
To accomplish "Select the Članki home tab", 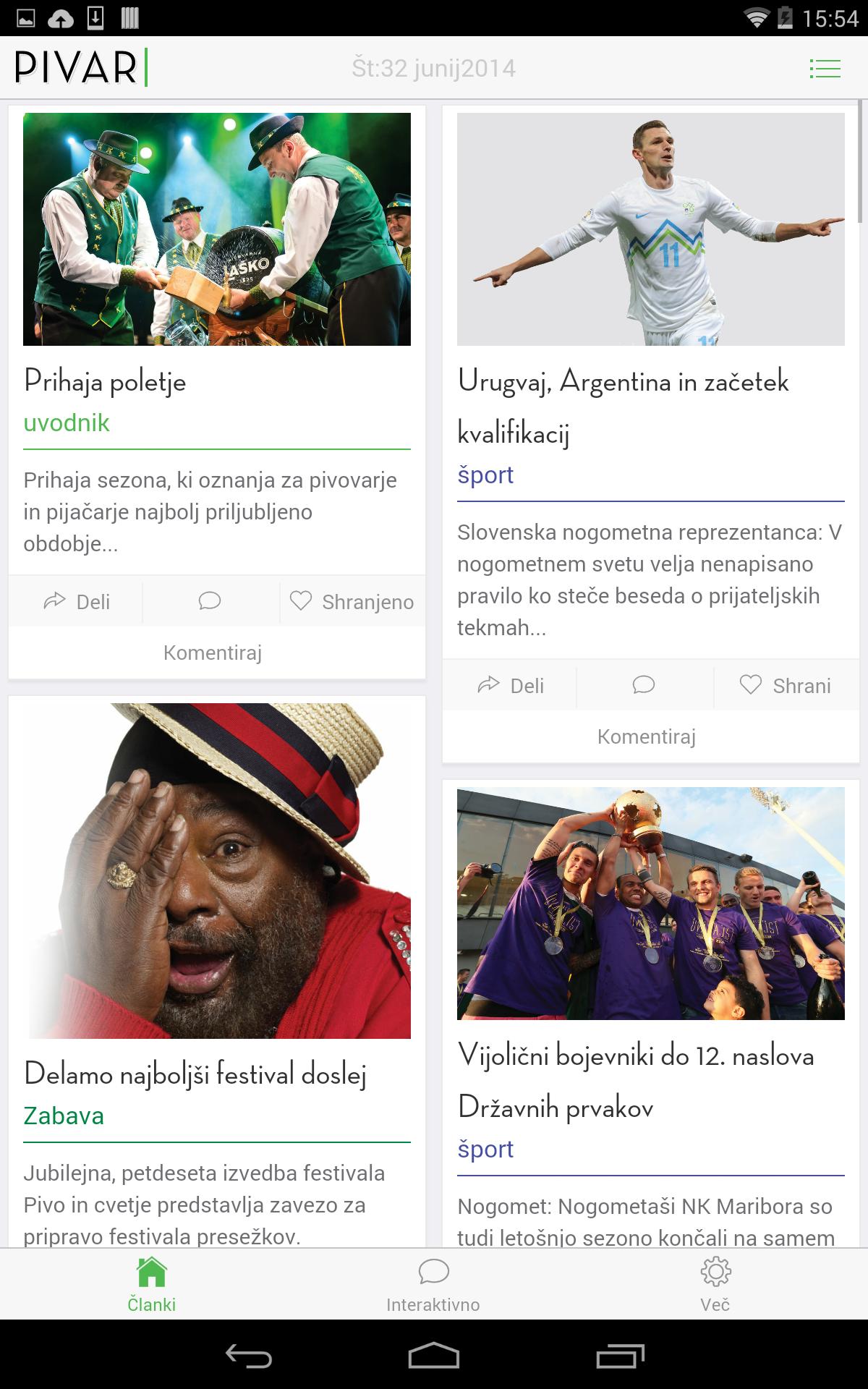I will click(152, 1286).
